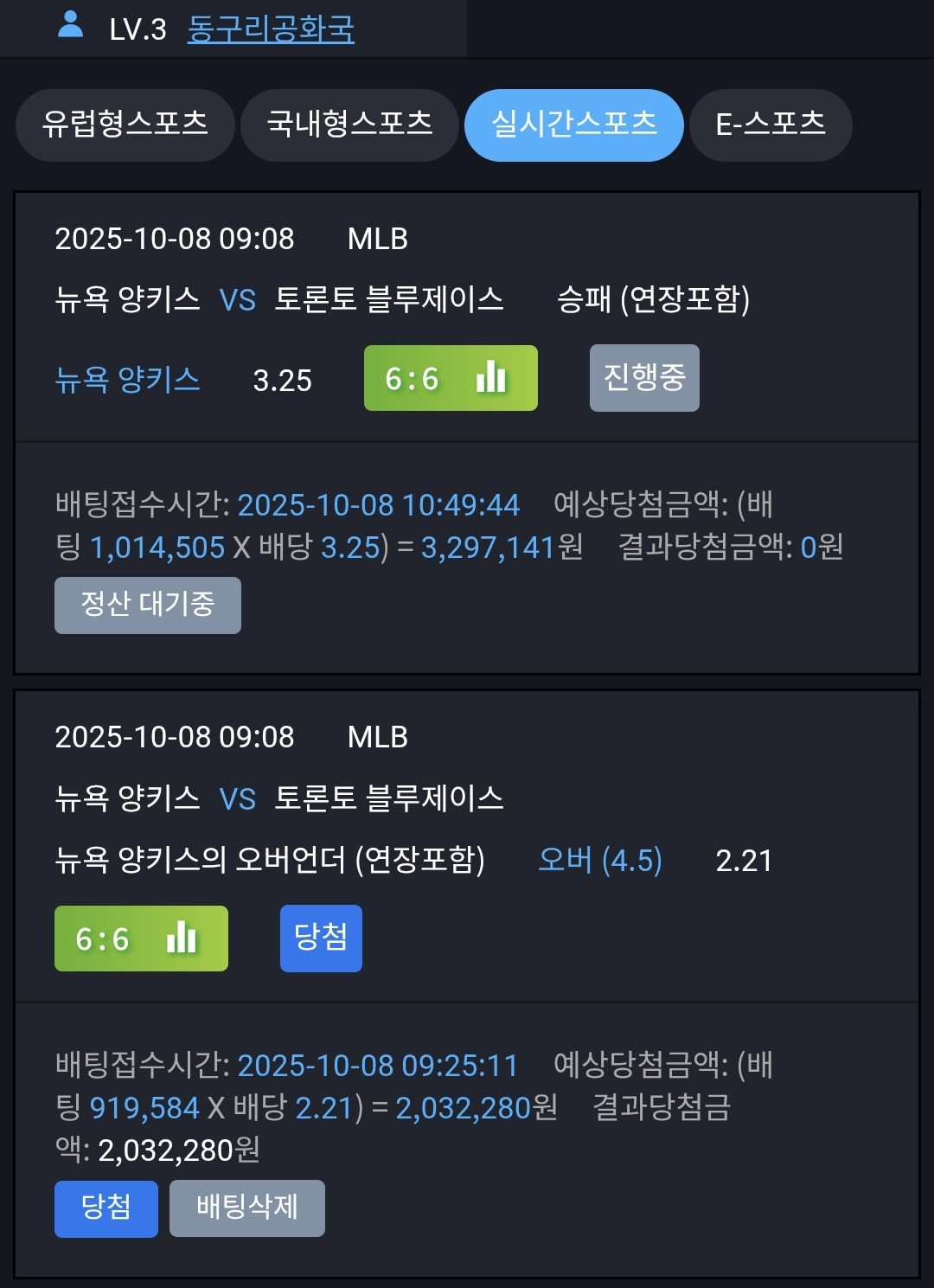This screenshot has height=1288, width=934.
Task: Open the E-스포츠 tab
Action: point(771,125)
